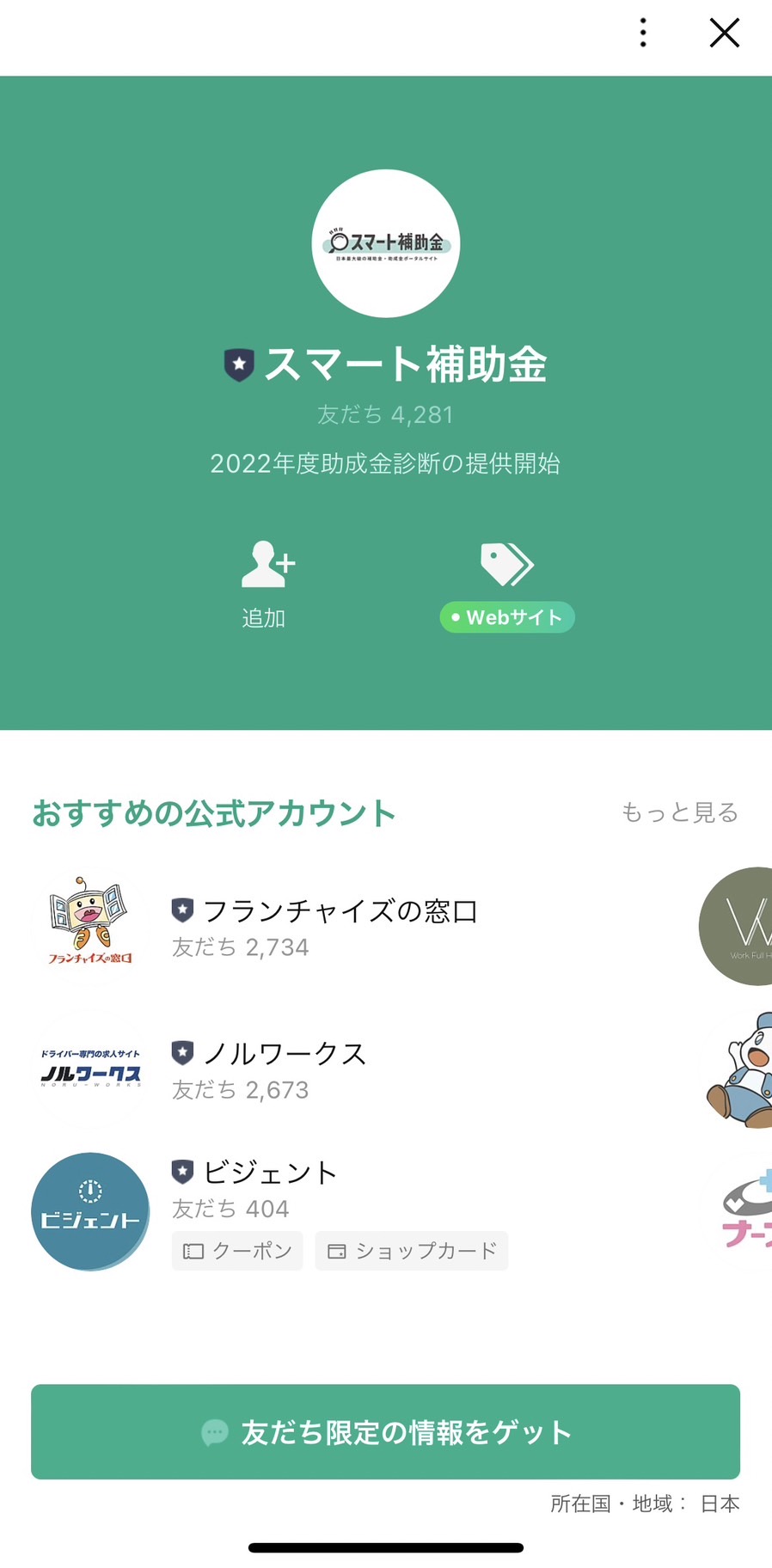Close the profile with the X button

pyautogui.click(x=724, y=32)
